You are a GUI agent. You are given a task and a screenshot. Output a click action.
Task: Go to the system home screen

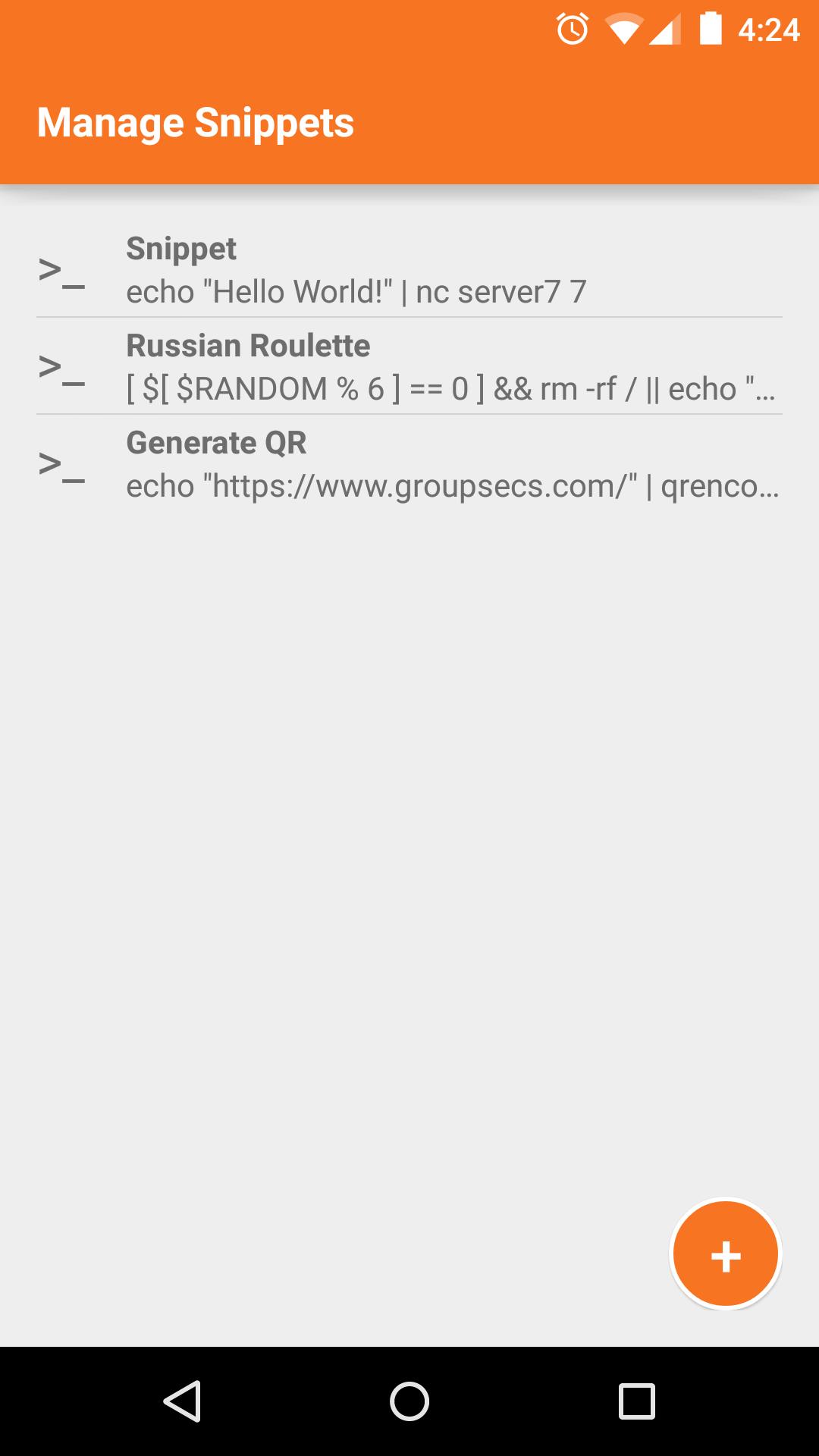pyautogui.click(x=409, y=1401)
